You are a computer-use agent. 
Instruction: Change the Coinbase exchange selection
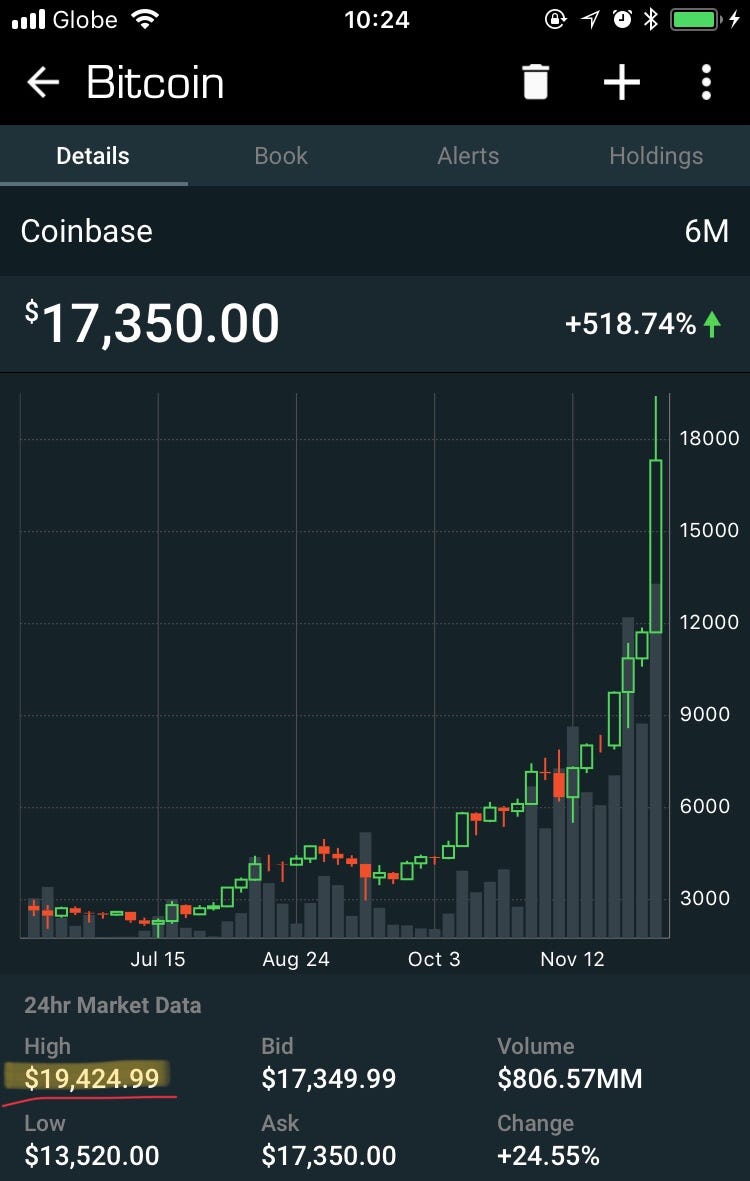[87, 231]
